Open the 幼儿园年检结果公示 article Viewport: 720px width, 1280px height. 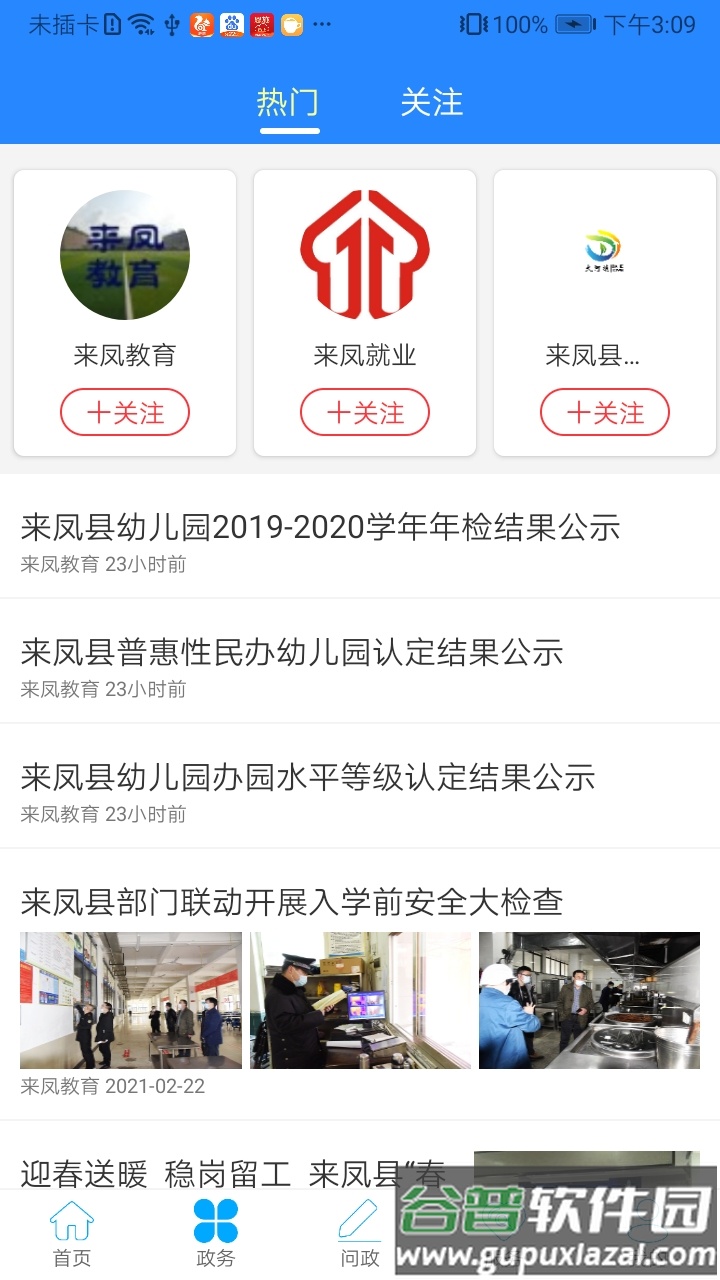(320, 528)
